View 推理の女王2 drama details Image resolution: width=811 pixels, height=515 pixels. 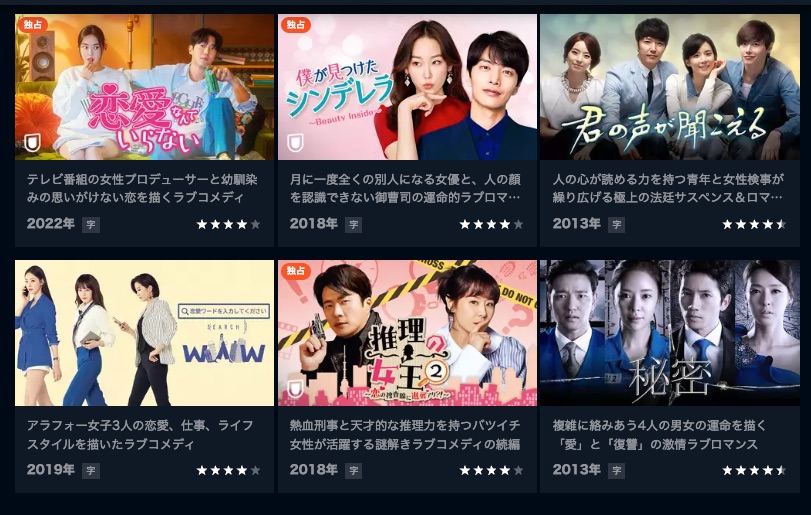tap(407, 333)
